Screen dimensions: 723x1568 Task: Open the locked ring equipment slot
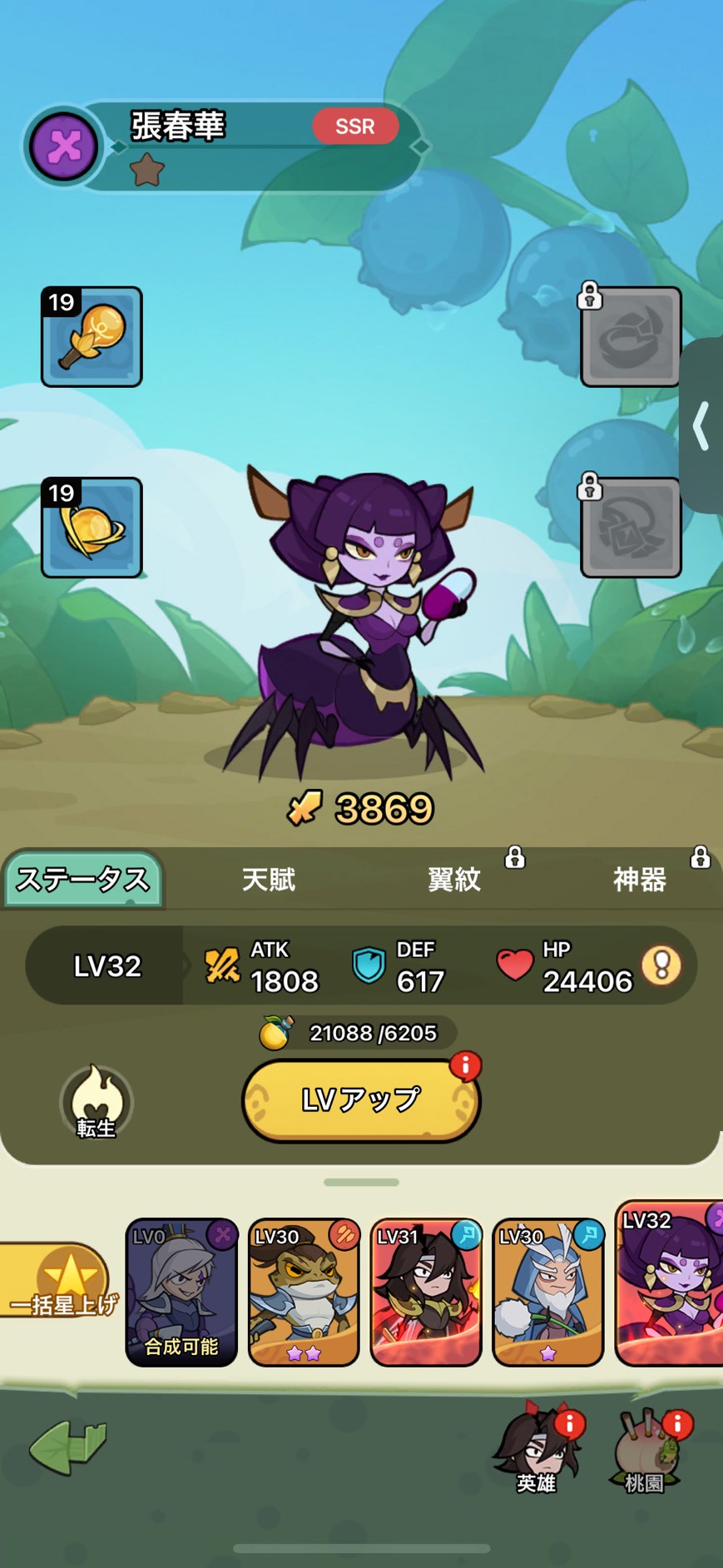[630, 337]
